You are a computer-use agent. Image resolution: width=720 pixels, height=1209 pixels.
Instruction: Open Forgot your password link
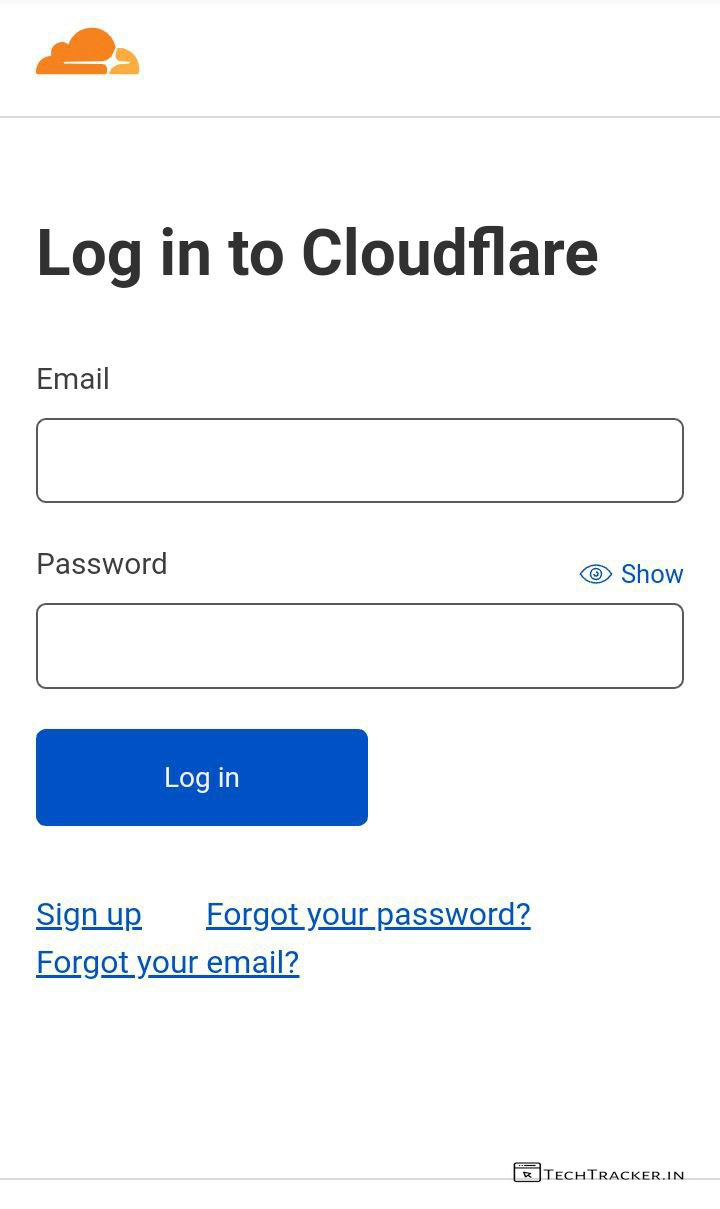pos(368,914)
